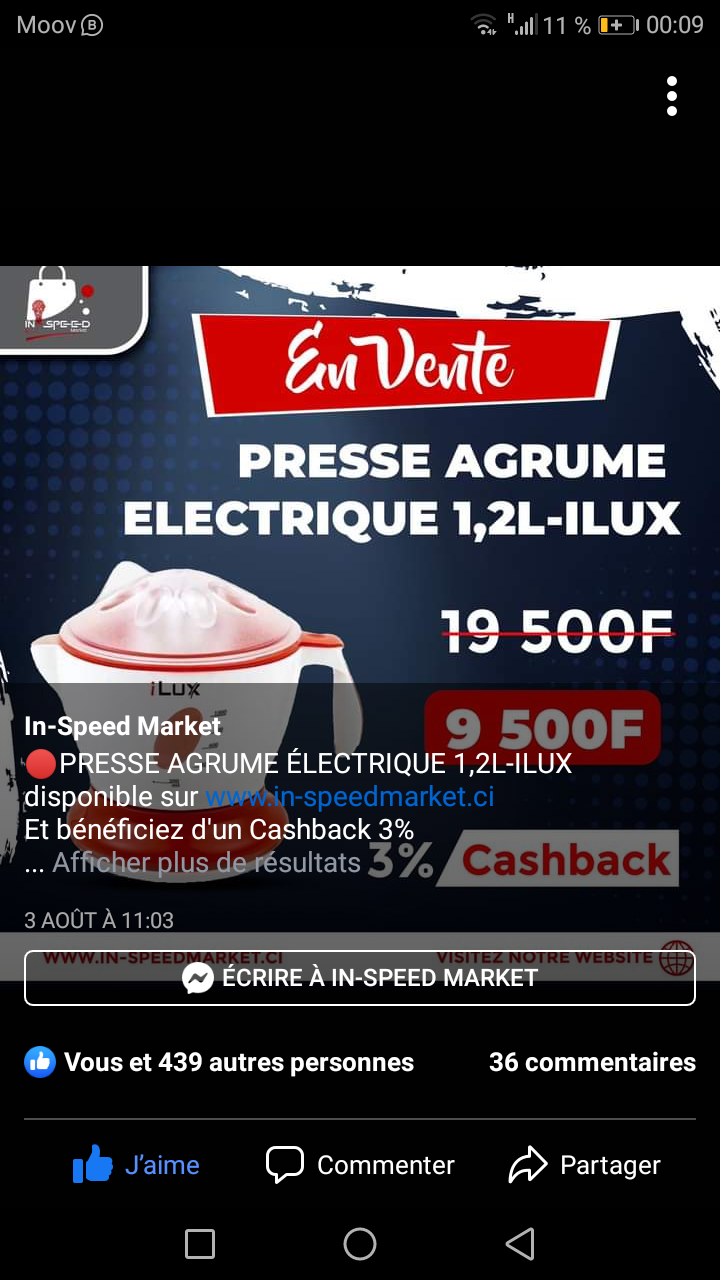Expand caption with Afficher plus de résultats
The image size is (720, 1280).
tap(206, 862)
